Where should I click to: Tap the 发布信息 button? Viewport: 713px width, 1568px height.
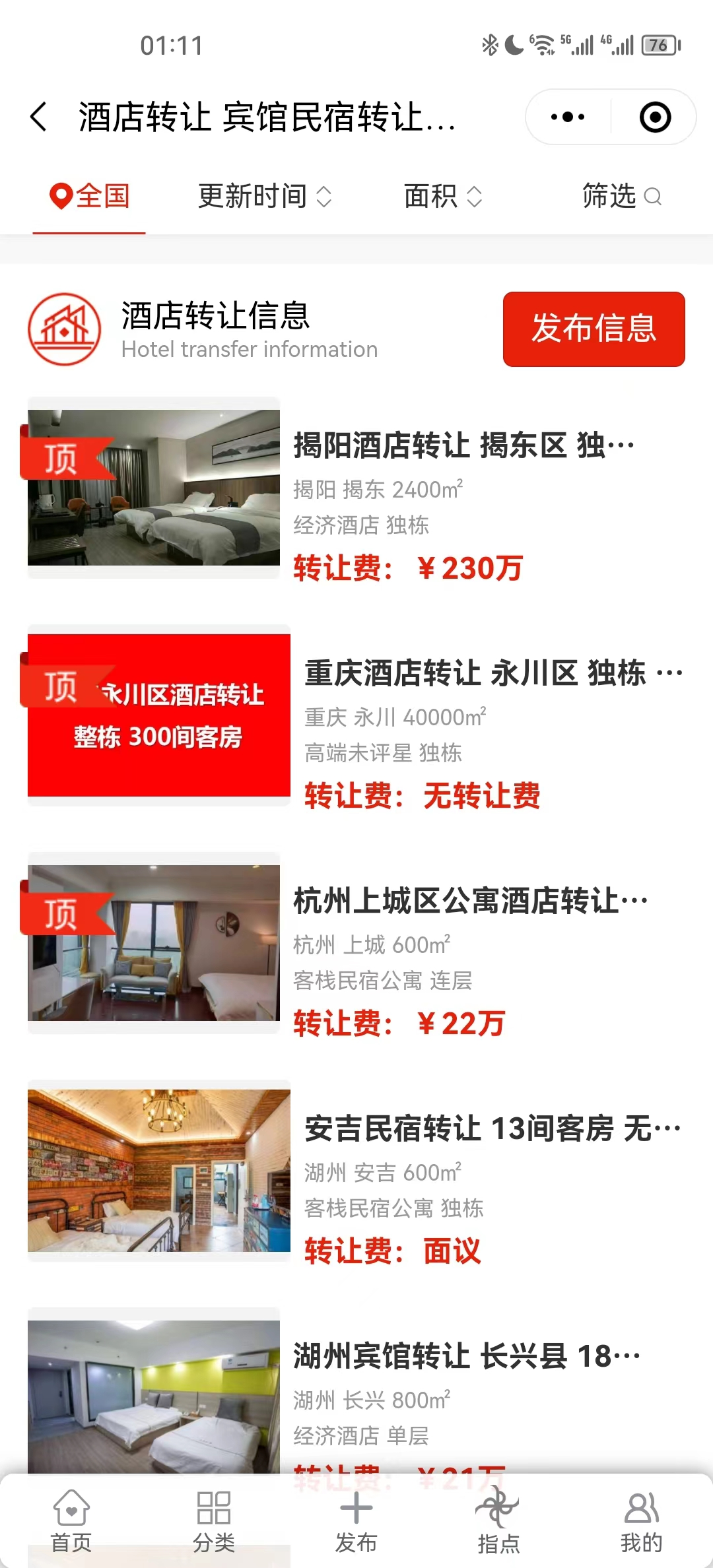point(594,329)
